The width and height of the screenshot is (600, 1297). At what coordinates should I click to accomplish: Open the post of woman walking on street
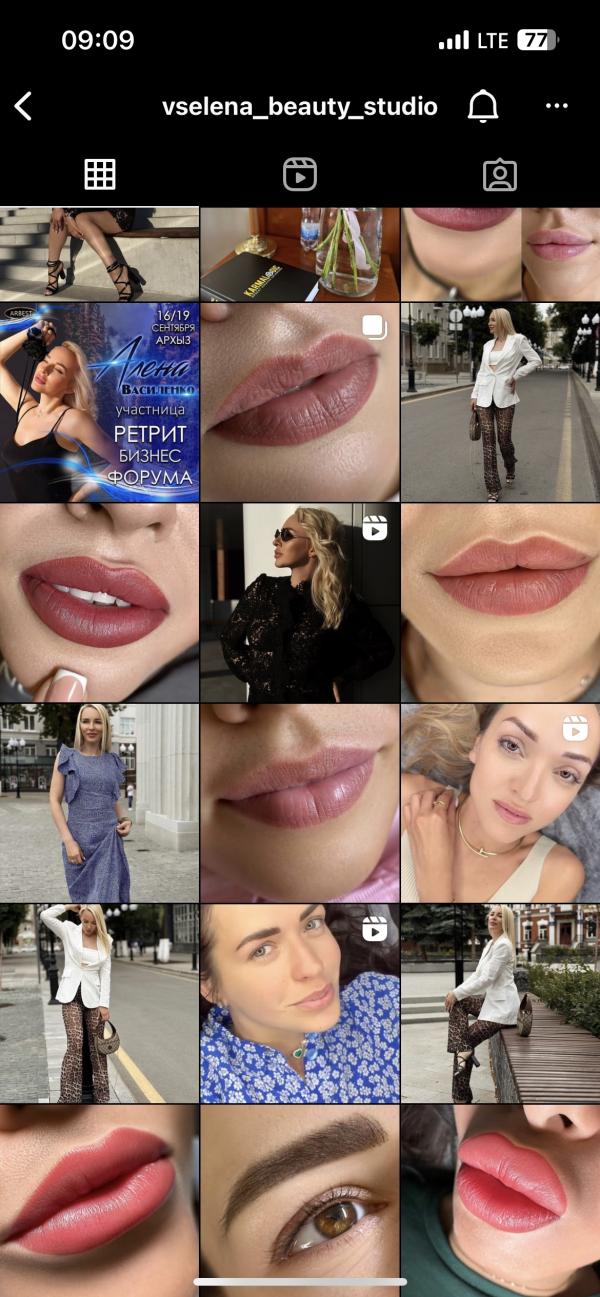pyautogui.click(x=500, y=402)
